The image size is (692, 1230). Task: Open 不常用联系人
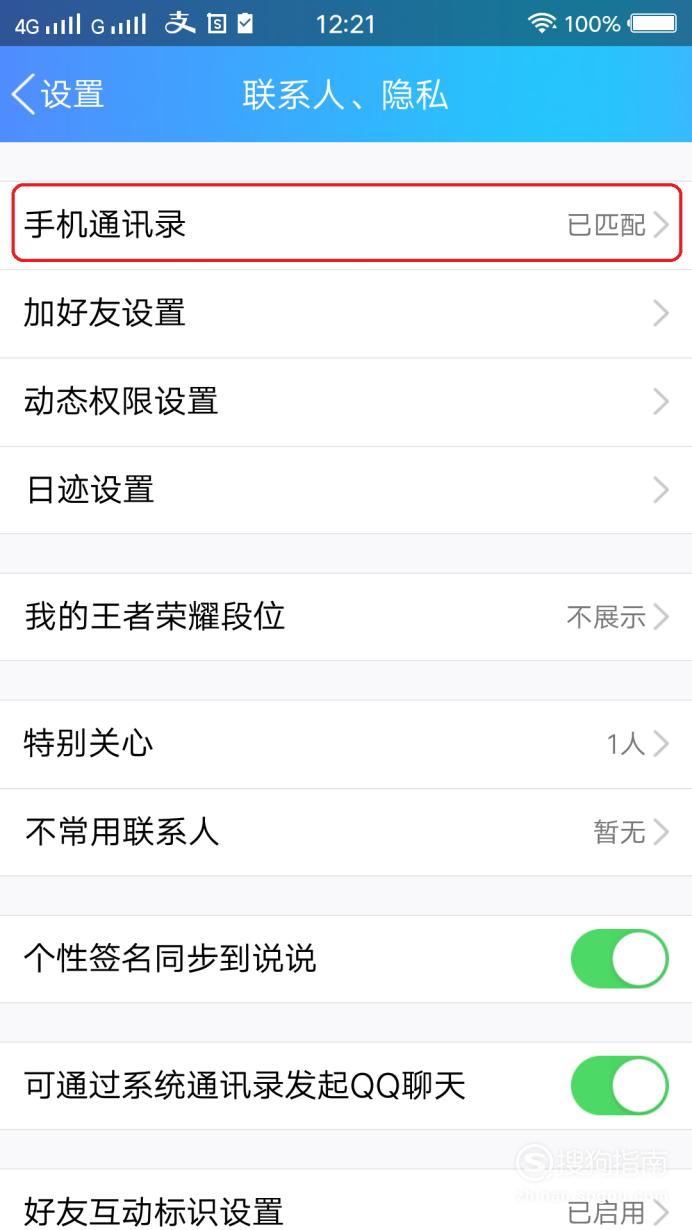[346, 832]
